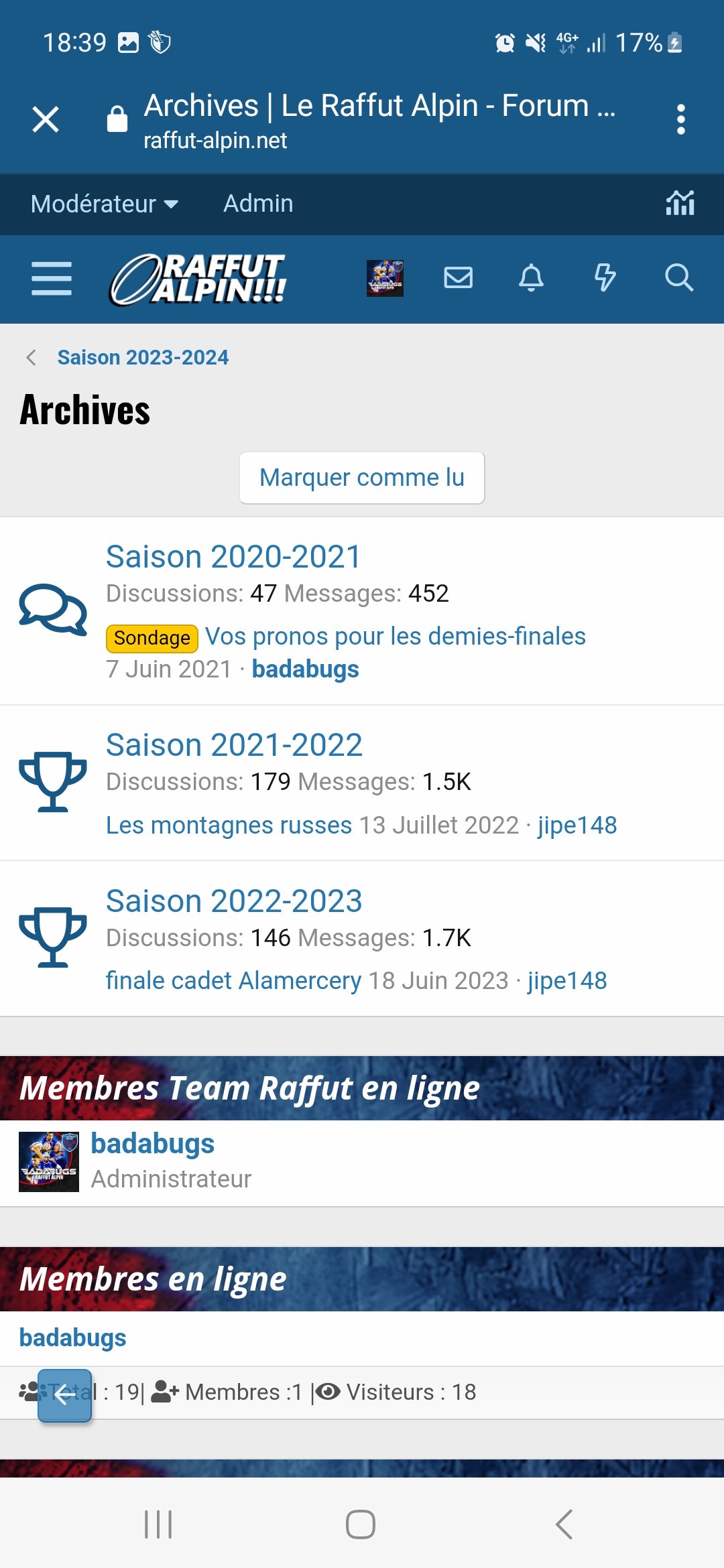Tap the Marquer comme lu button

pos(362,478)
